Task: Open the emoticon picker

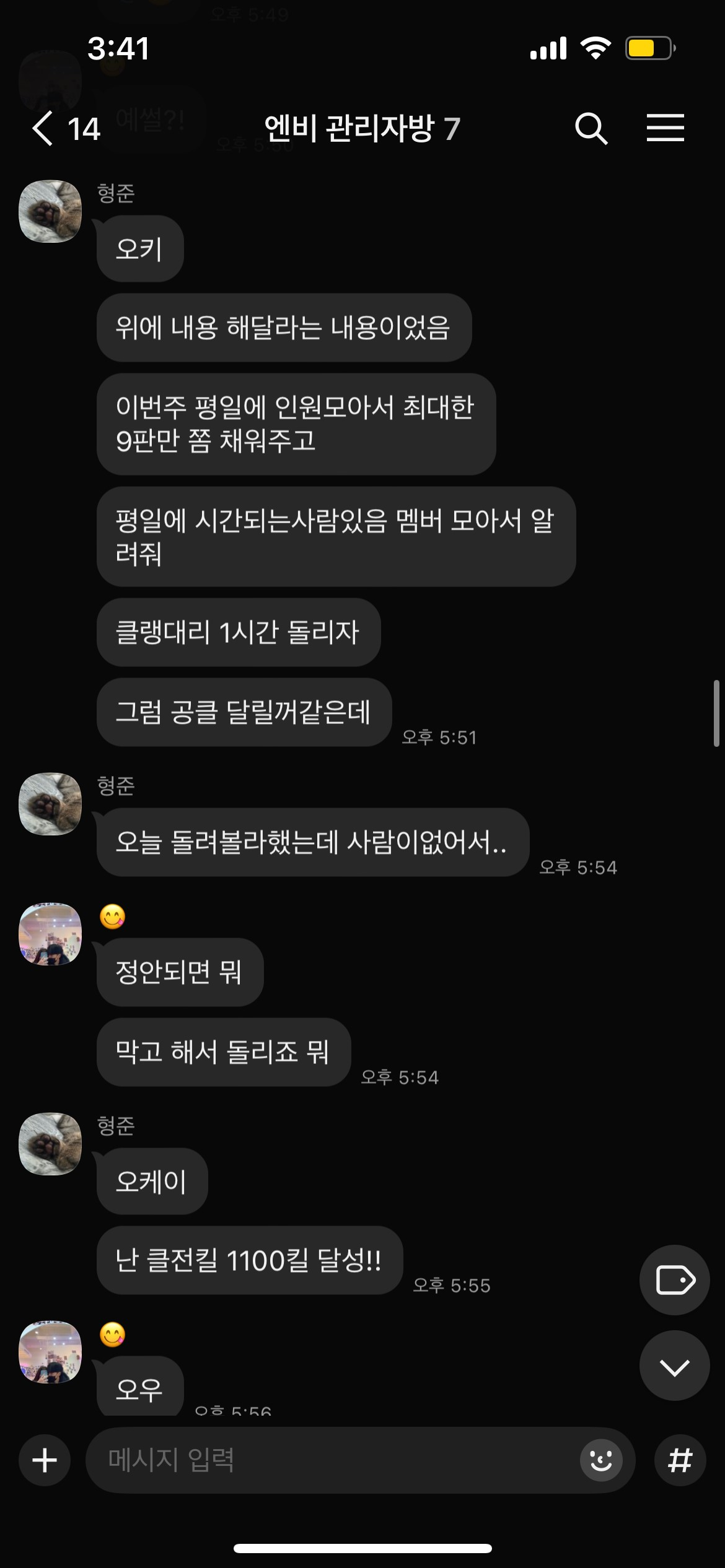Action: 600,1460
